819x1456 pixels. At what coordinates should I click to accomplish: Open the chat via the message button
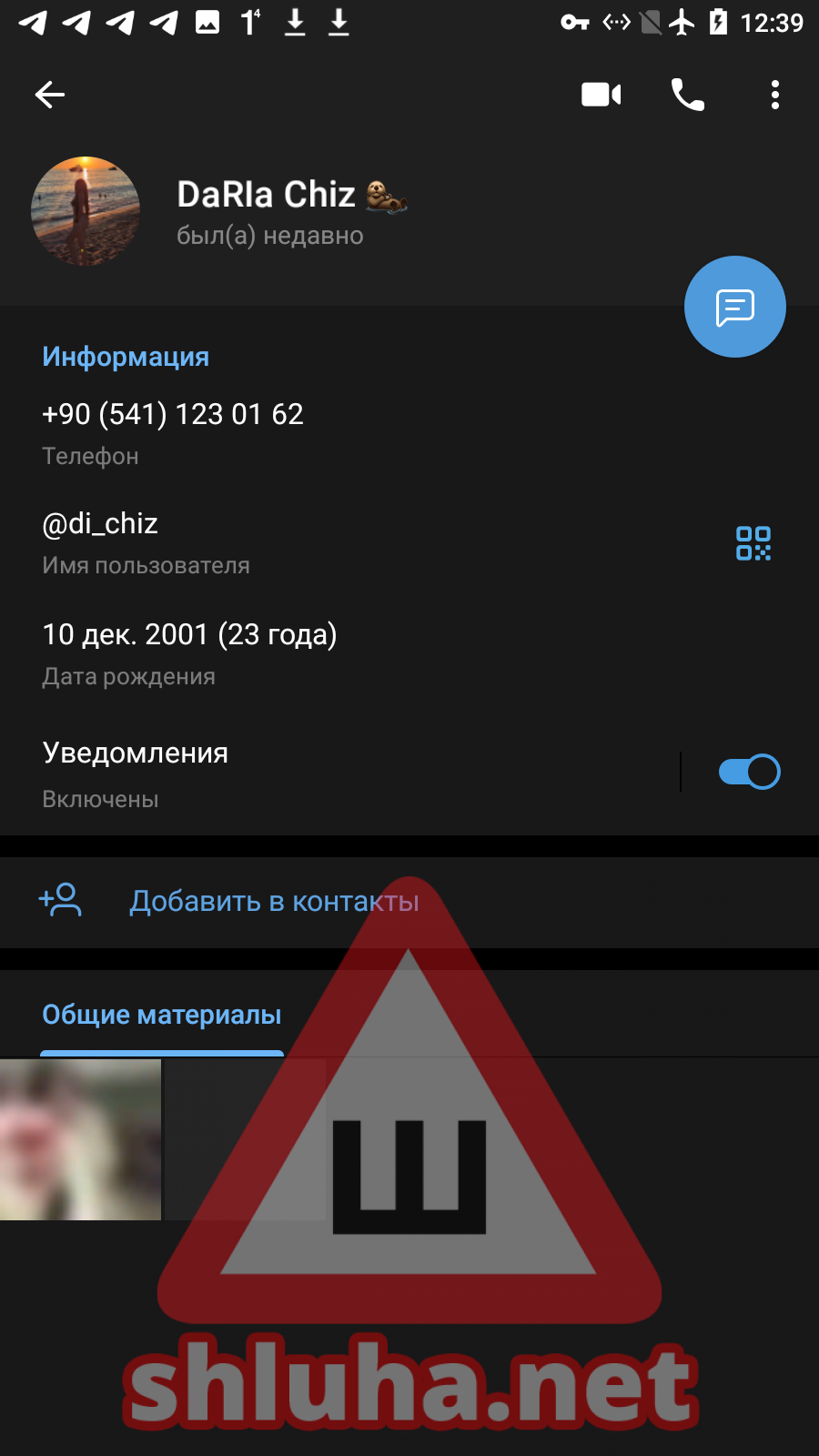pyautogui.click(x=734, y=308)
